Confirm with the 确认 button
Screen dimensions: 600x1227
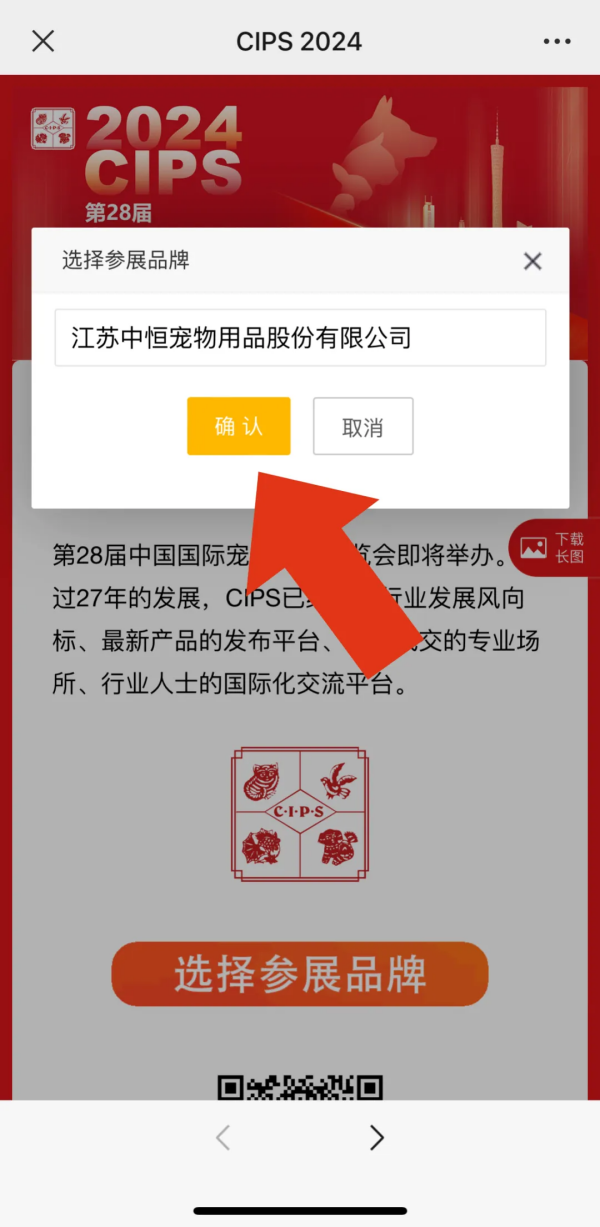pos(238,427)
